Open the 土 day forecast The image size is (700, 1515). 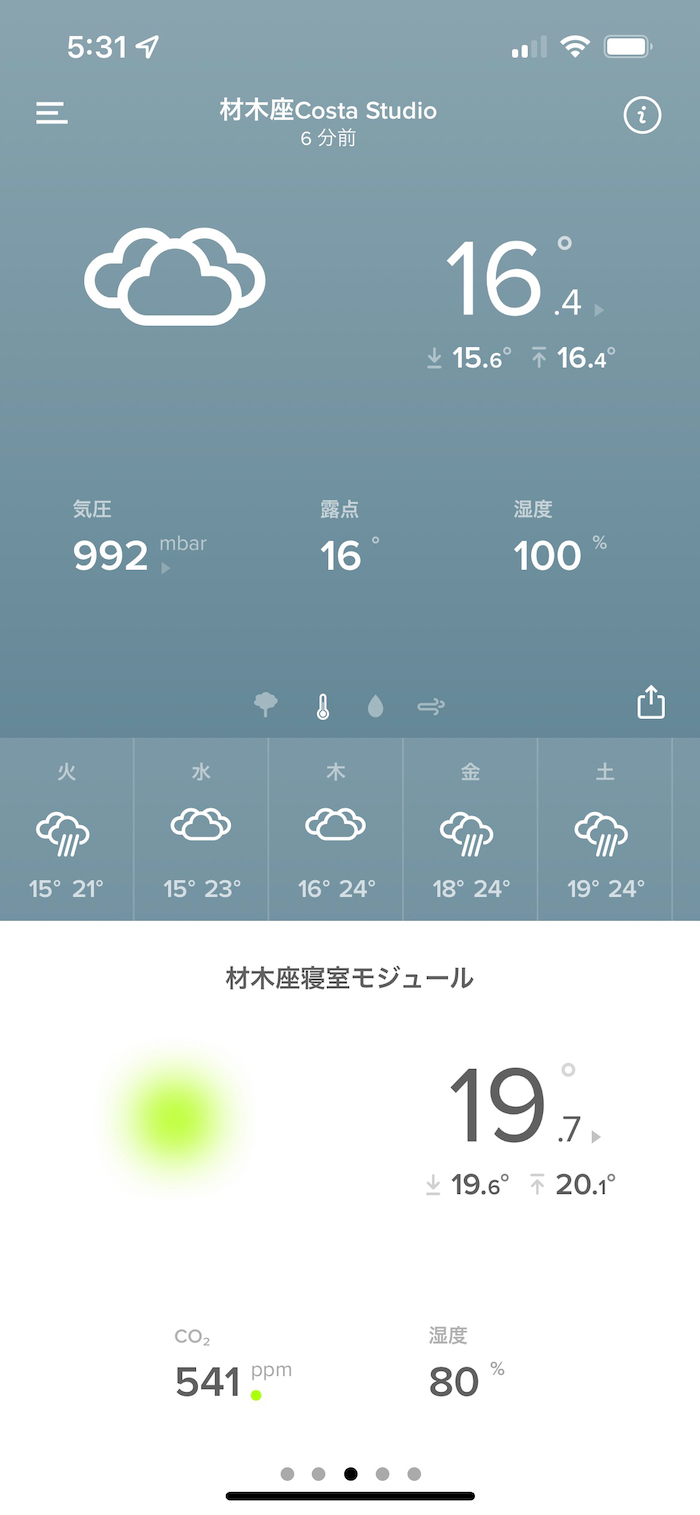(605, 829)
